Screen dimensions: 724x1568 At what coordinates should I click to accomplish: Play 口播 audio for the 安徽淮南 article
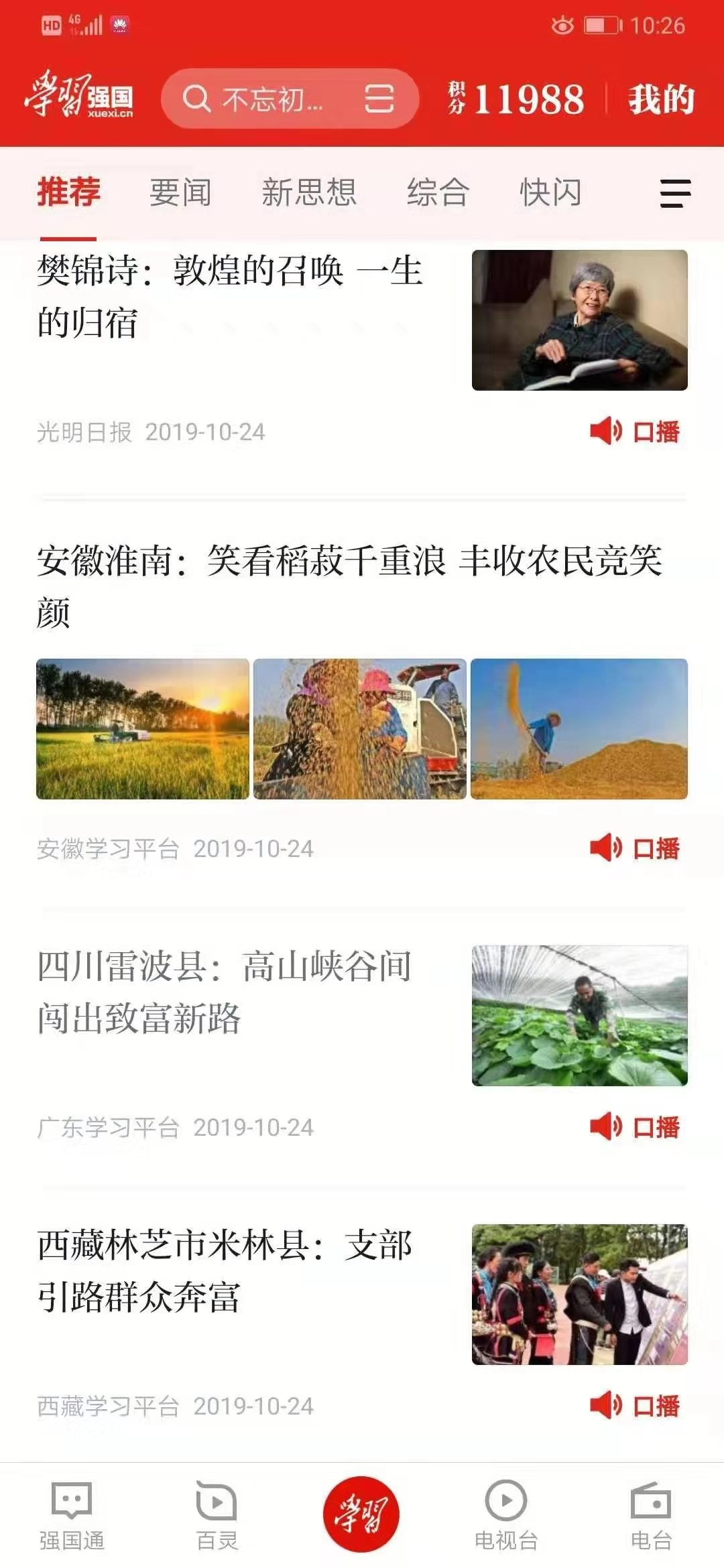pos(635,848)
